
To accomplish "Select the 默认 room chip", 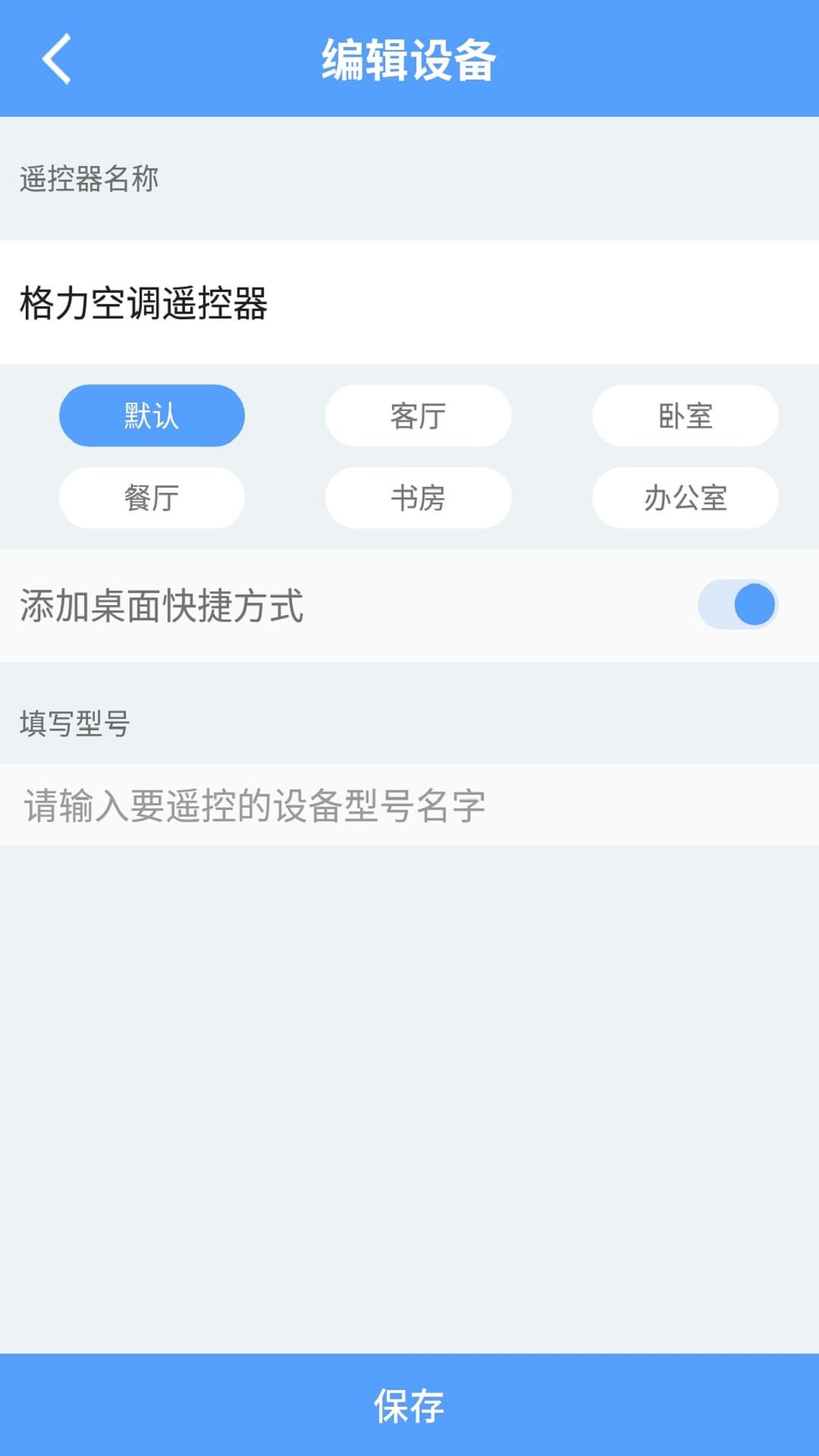I will point(152,416).
